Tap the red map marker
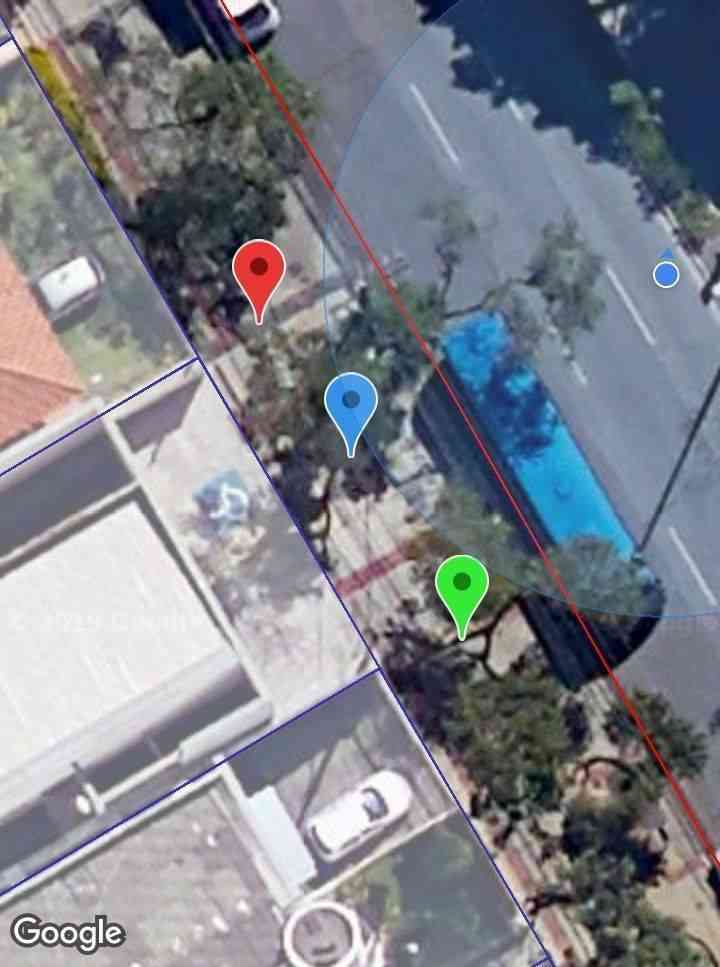 pos(259,271)
